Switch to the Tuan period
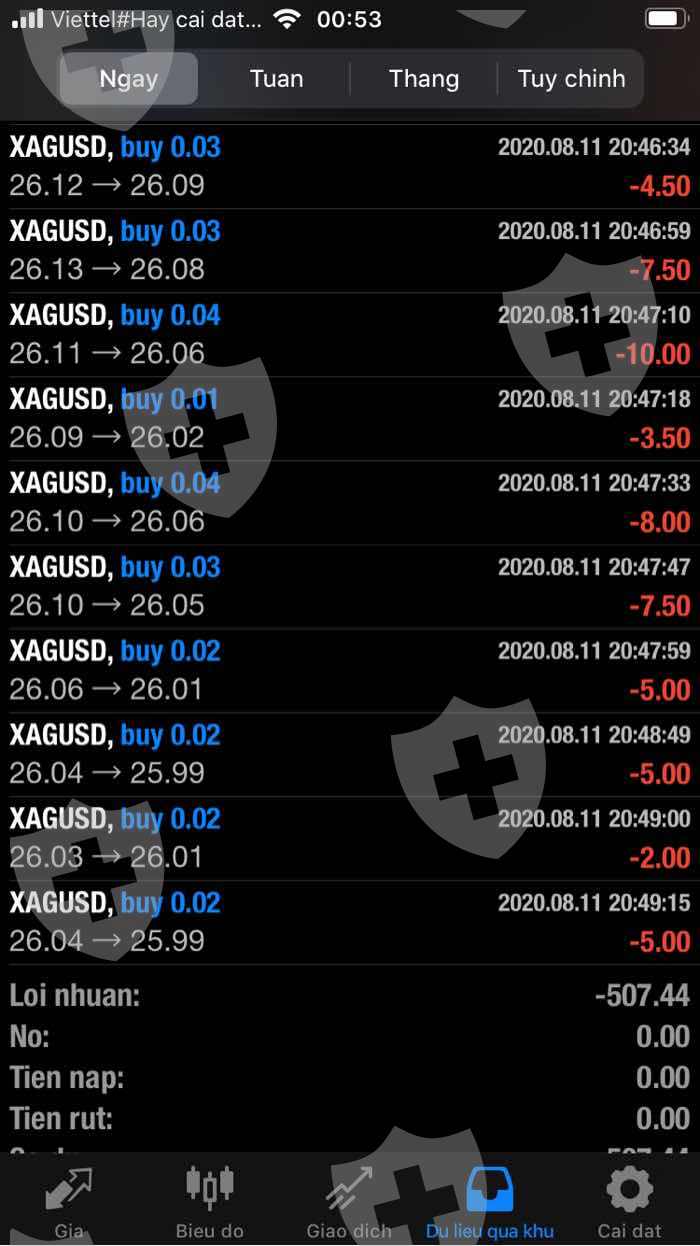The height and width of the screenshot is (1246, 700). [x=276, y=79]
